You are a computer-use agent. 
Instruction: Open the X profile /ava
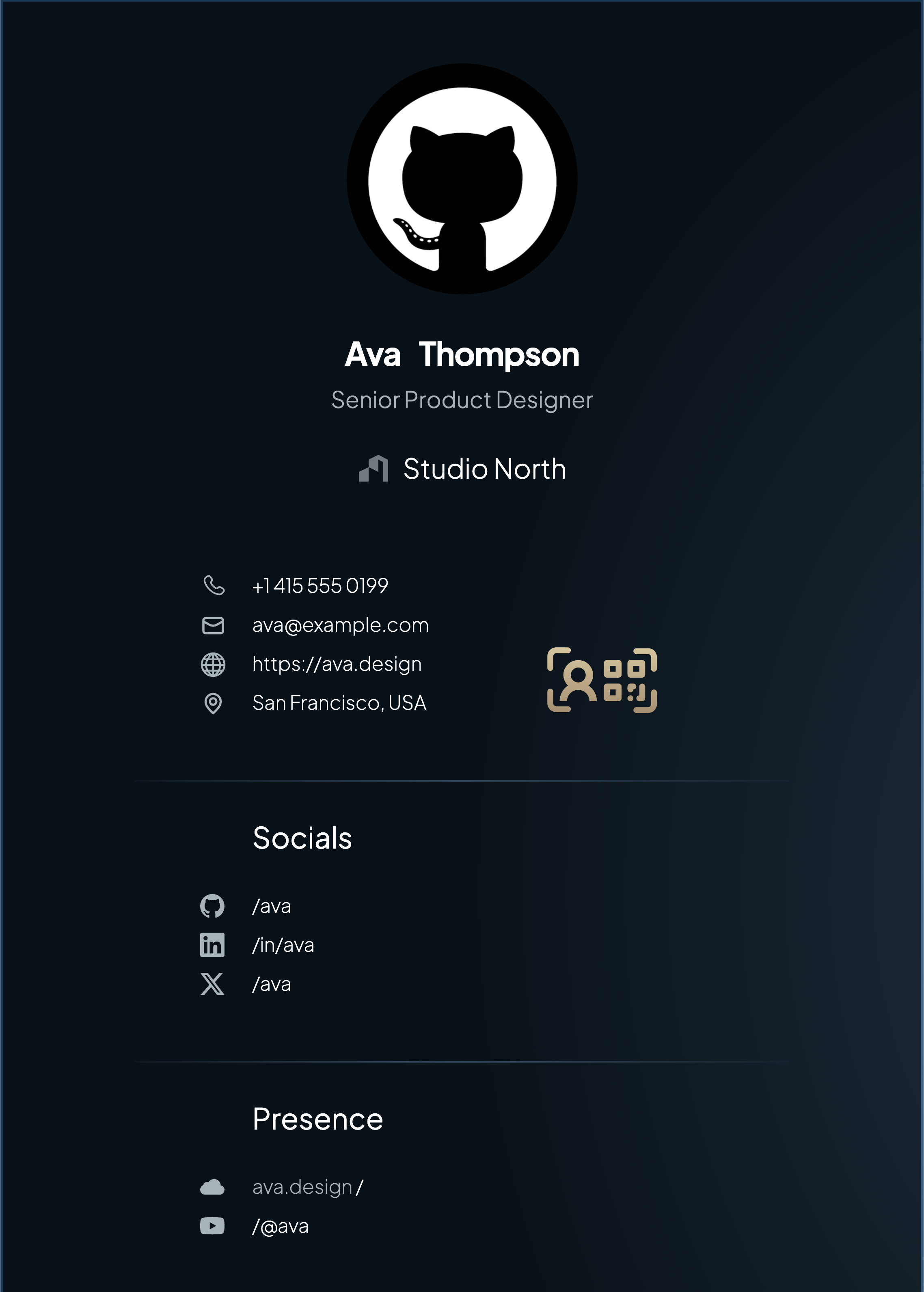coord(272,984)
